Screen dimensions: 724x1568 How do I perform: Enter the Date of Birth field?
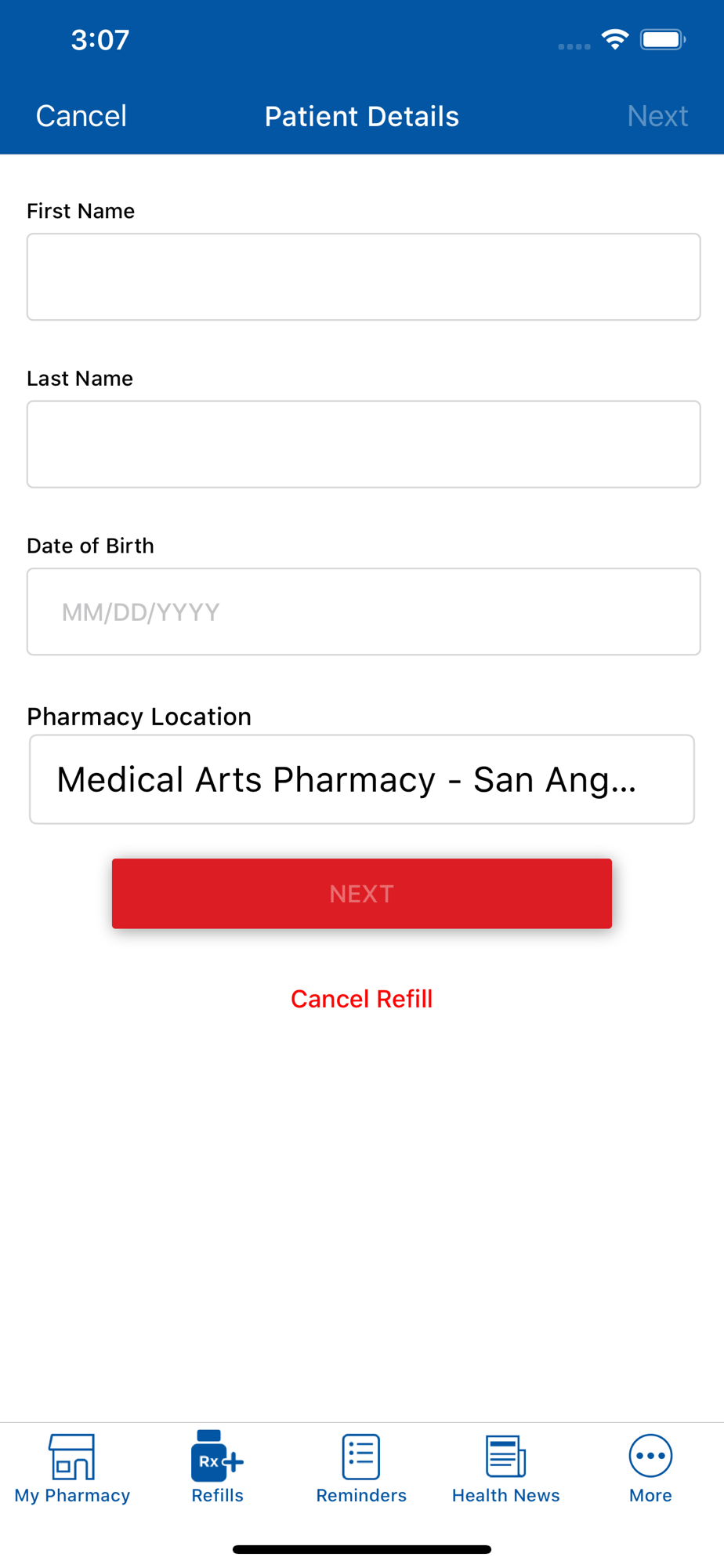click(364, 612)
